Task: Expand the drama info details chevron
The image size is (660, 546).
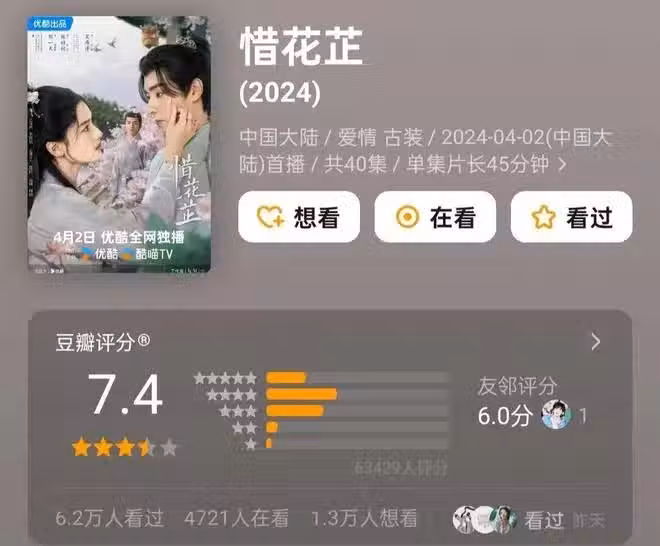Action: click(563, 165)
